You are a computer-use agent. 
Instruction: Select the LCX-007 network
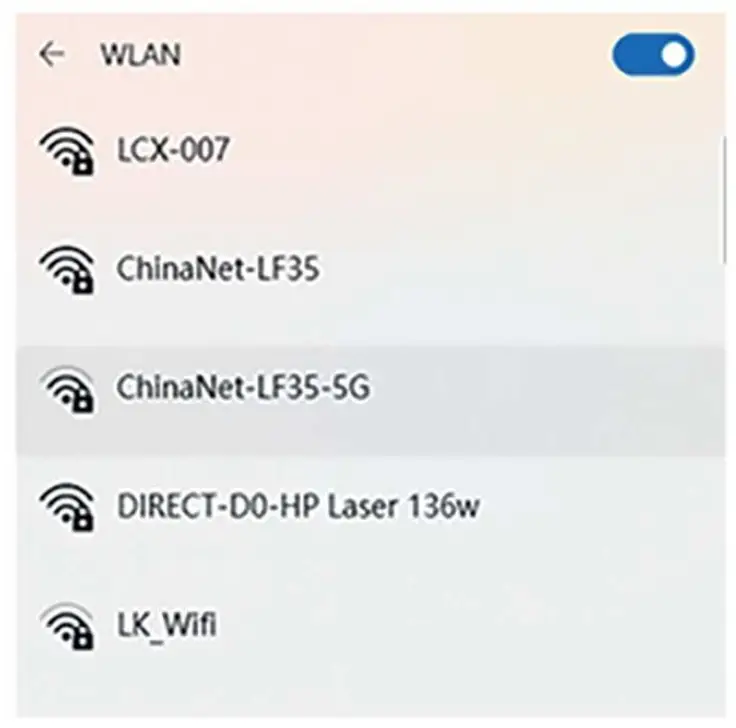(x=173, y=150)
